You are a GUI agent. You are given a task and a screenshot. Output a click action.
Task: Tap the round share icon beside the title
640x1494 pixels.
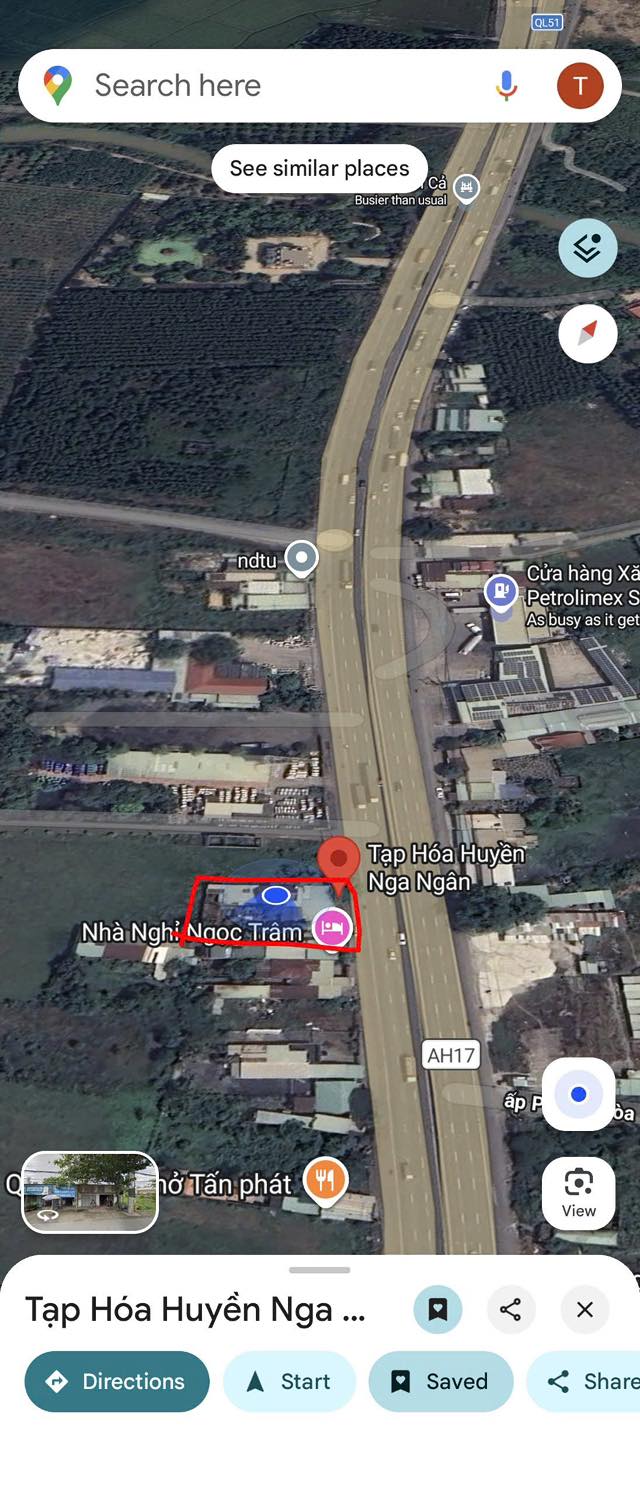click(511, 1309)
